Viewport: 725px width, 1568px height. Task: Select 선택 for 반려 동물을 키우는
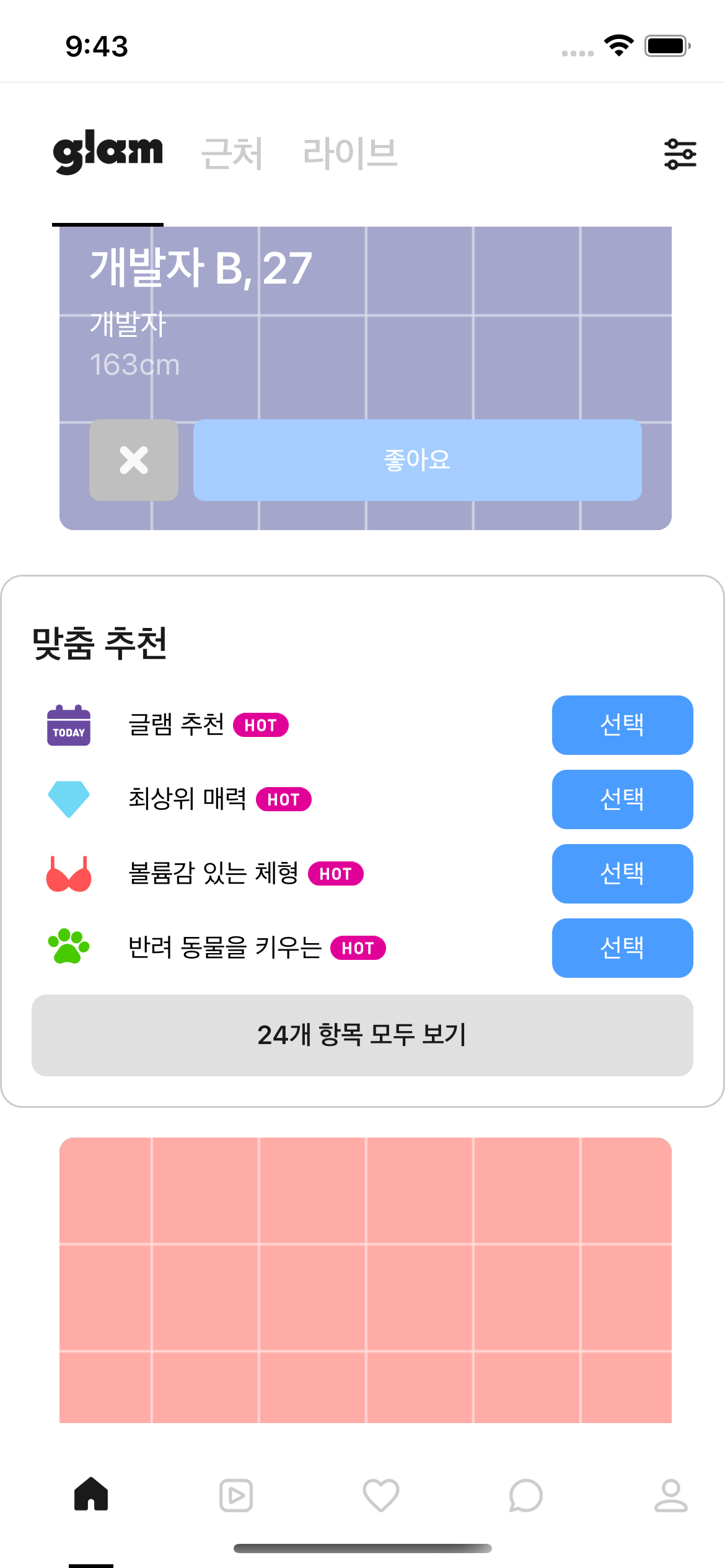622,947
